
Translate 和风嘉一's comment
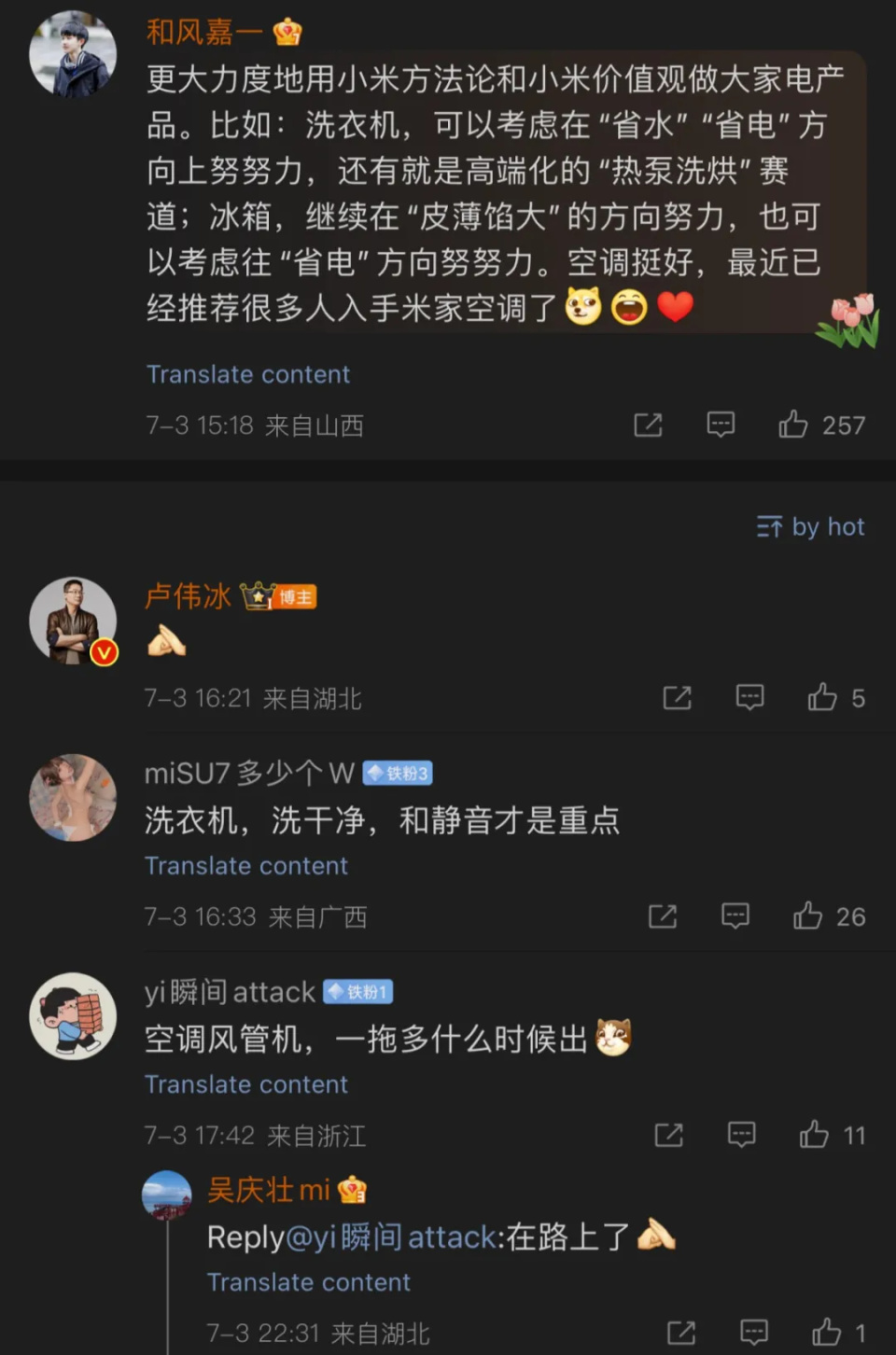click(x=247, y=374)
